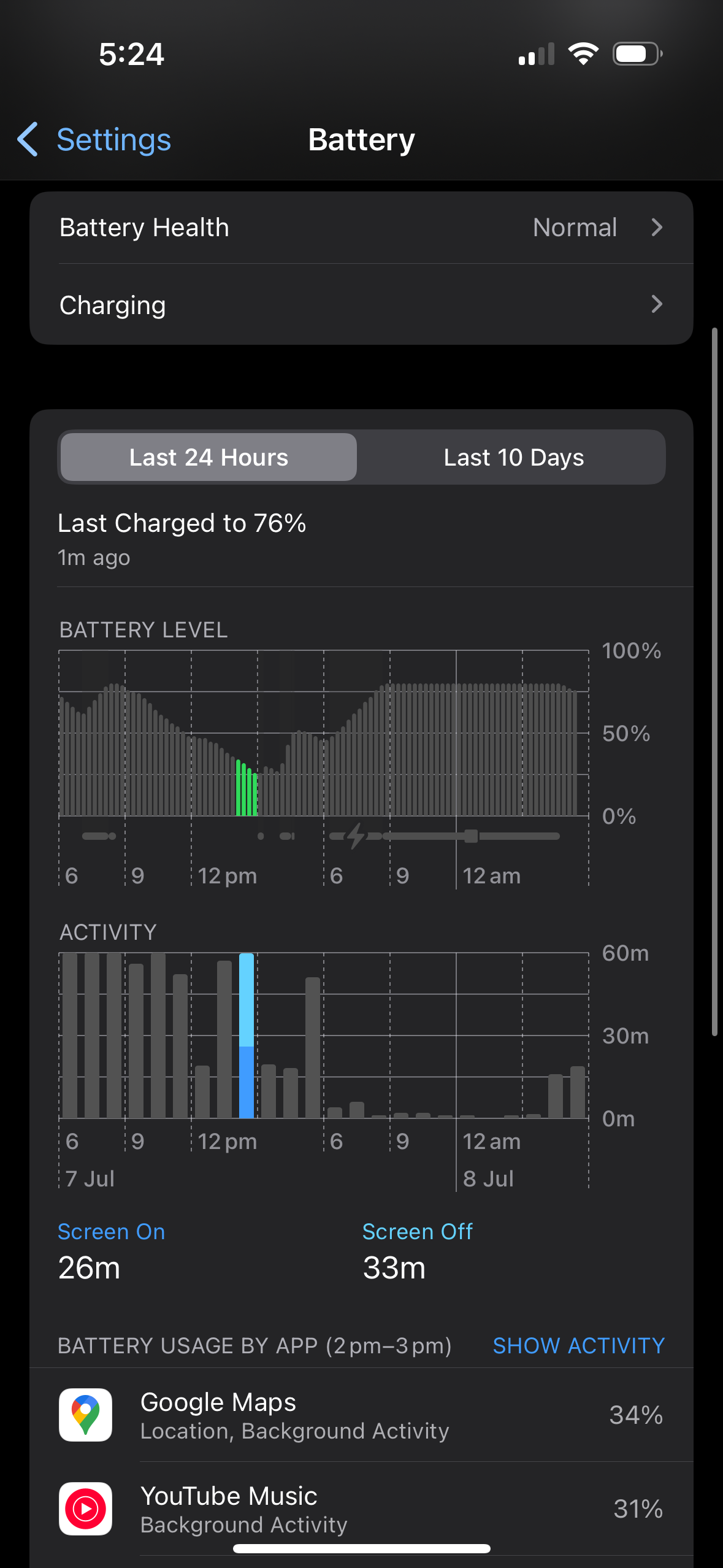Image resolution: width=723 pixels, height=1568 pixels.
Task: Switch to Last 10 Days view
Action: click(513, 457)
